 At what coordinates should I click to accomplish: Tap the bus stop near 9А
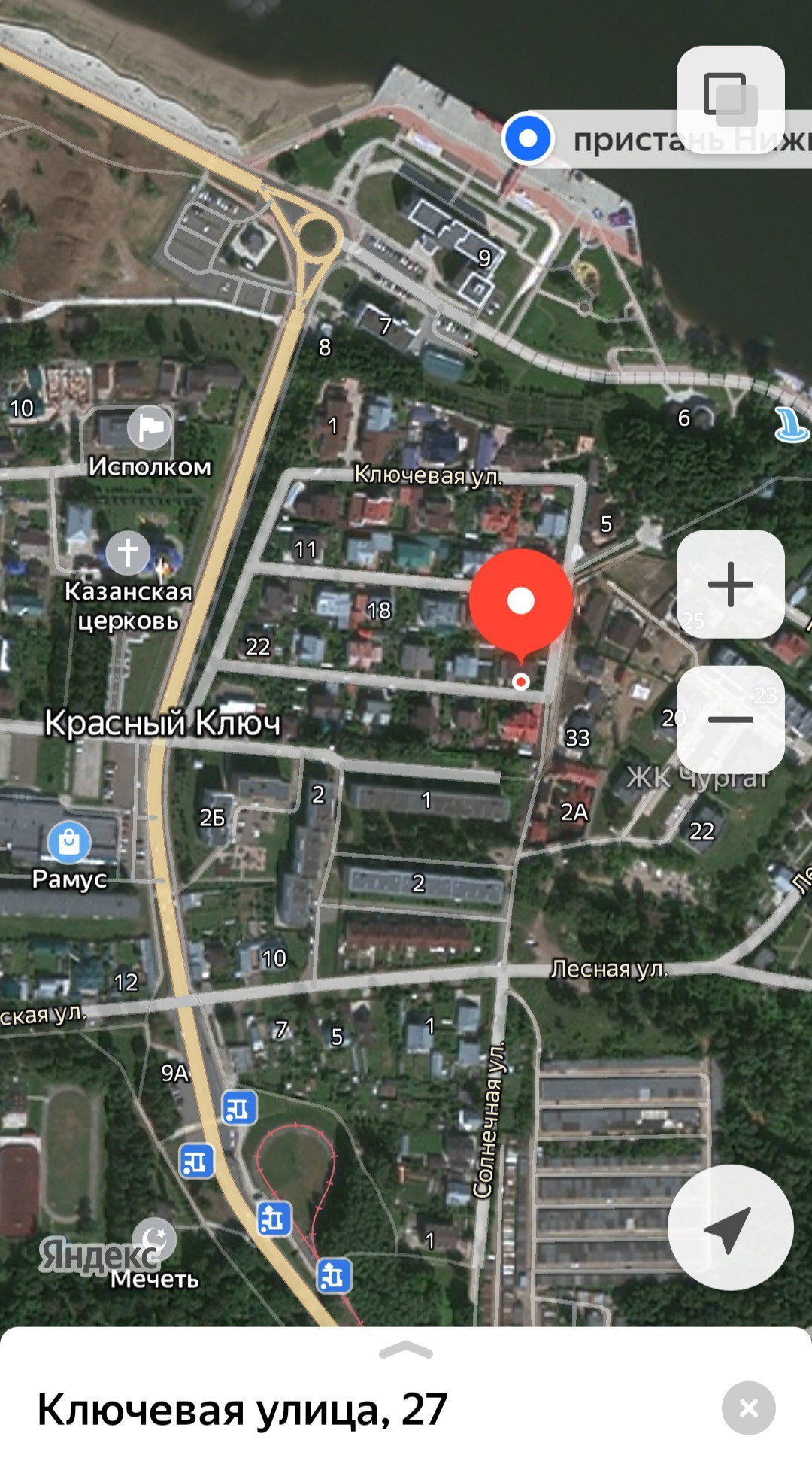[x=240, y=1108]
